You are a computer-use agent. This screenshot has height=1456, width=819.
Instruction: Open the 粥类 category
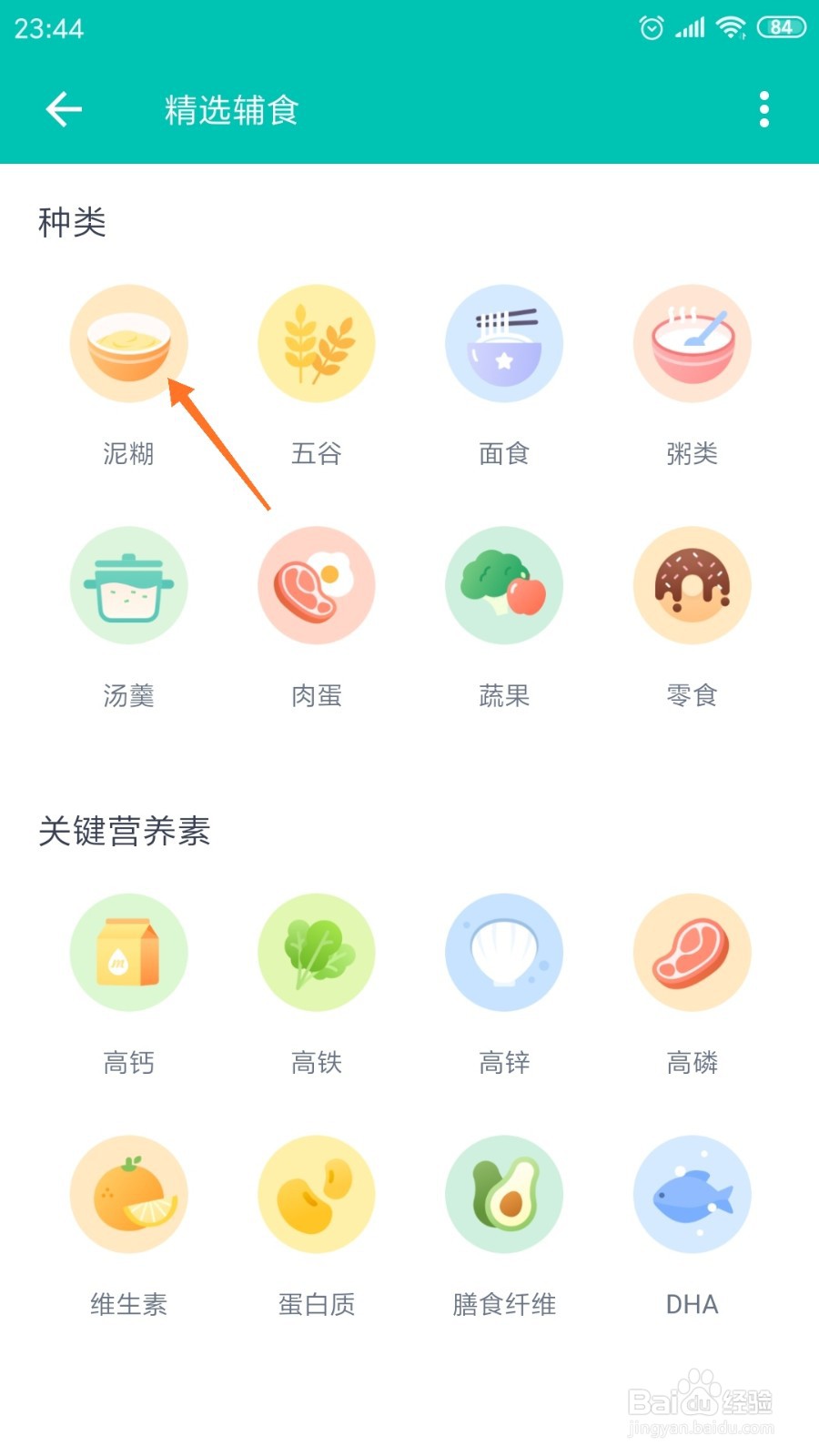tap(692, 344)
